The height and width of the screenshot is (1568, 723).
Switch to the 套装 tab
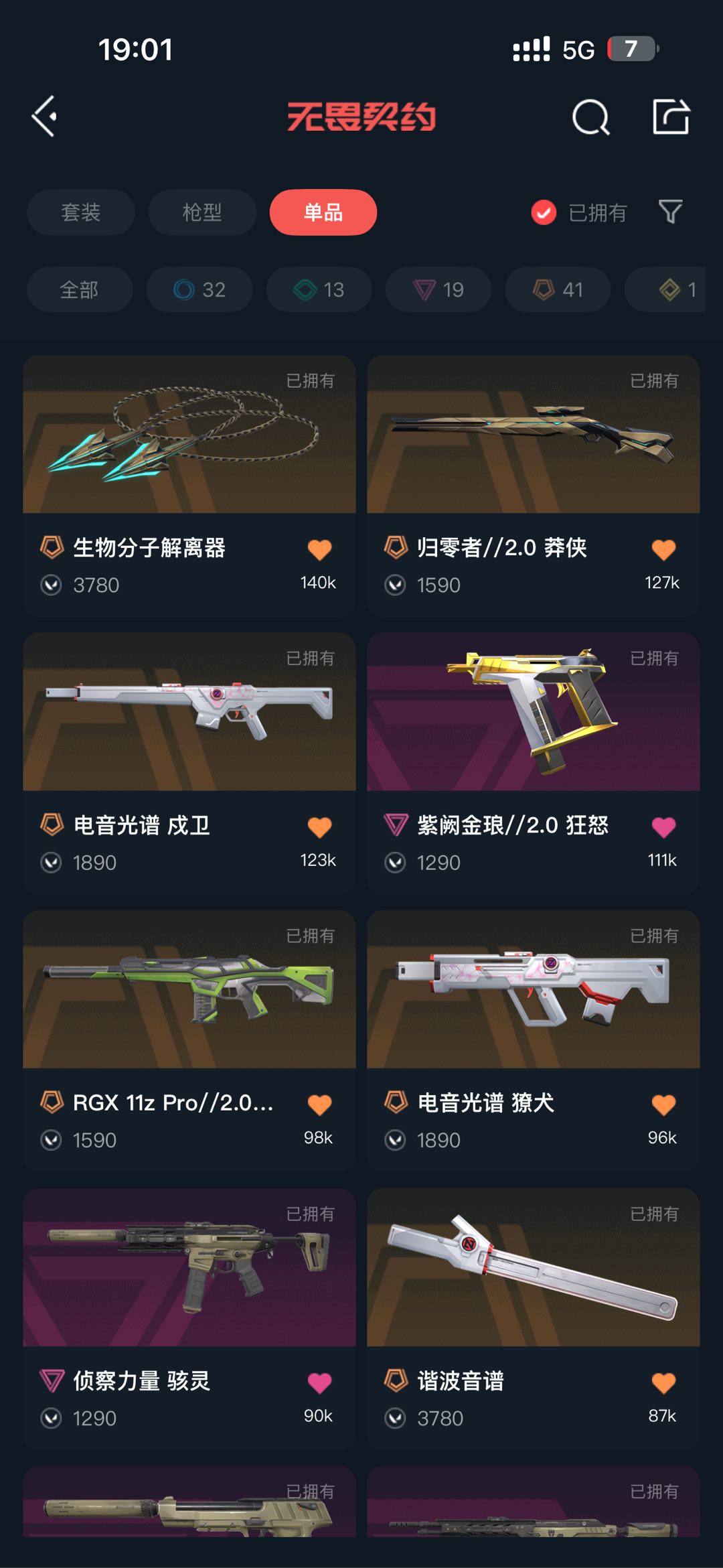pos(81,212)
